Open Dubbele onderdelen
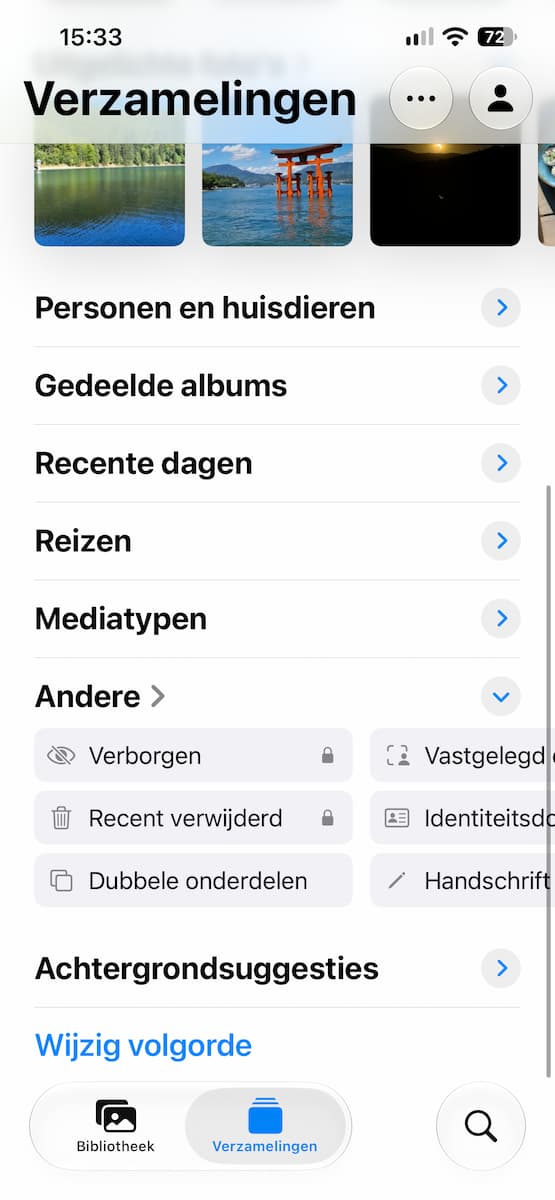This screenshot has height=1200, width=555. tap(193, 881)
